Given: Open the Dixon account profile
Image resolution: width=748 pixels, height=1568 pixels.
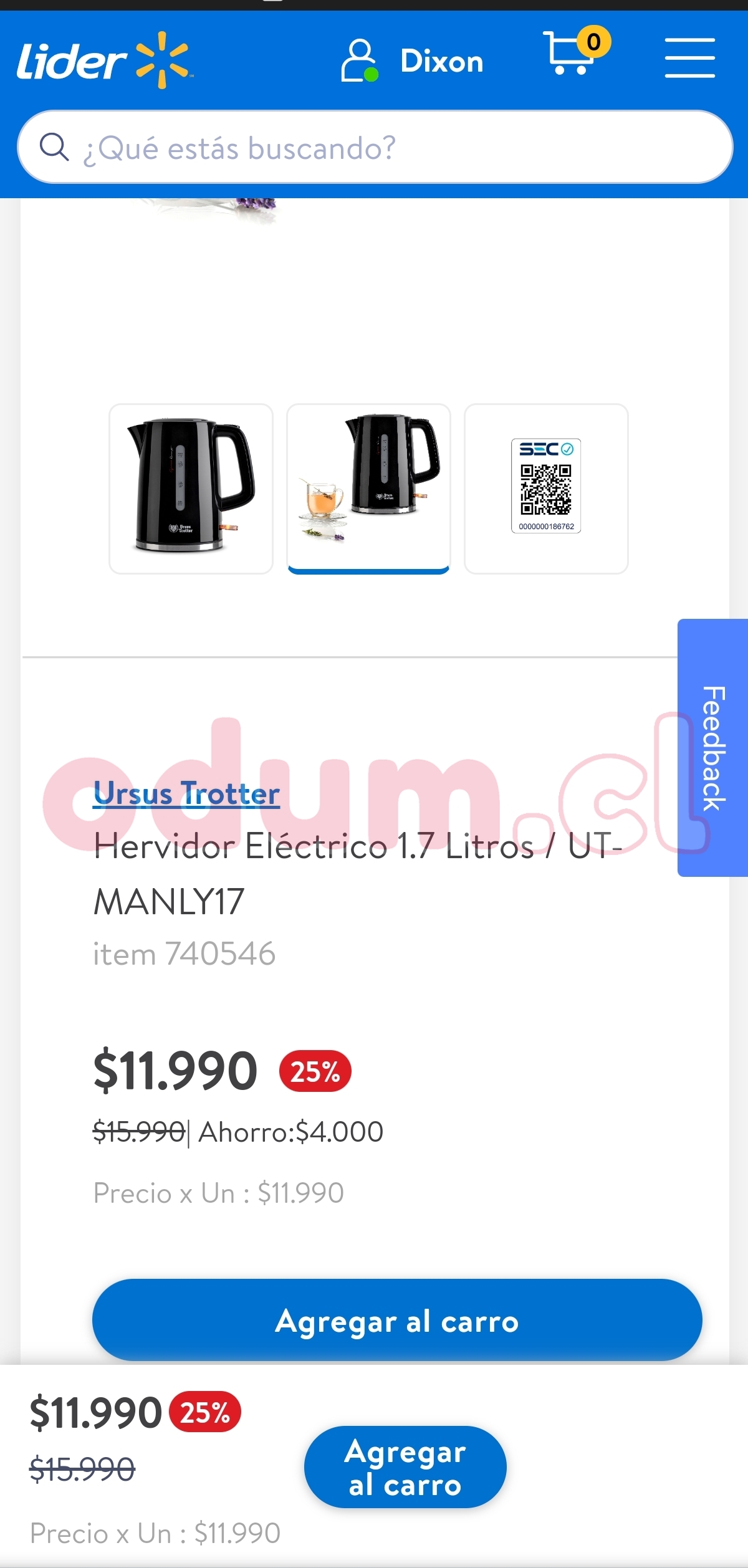Looking at the screenshot, I should [412, 61].
